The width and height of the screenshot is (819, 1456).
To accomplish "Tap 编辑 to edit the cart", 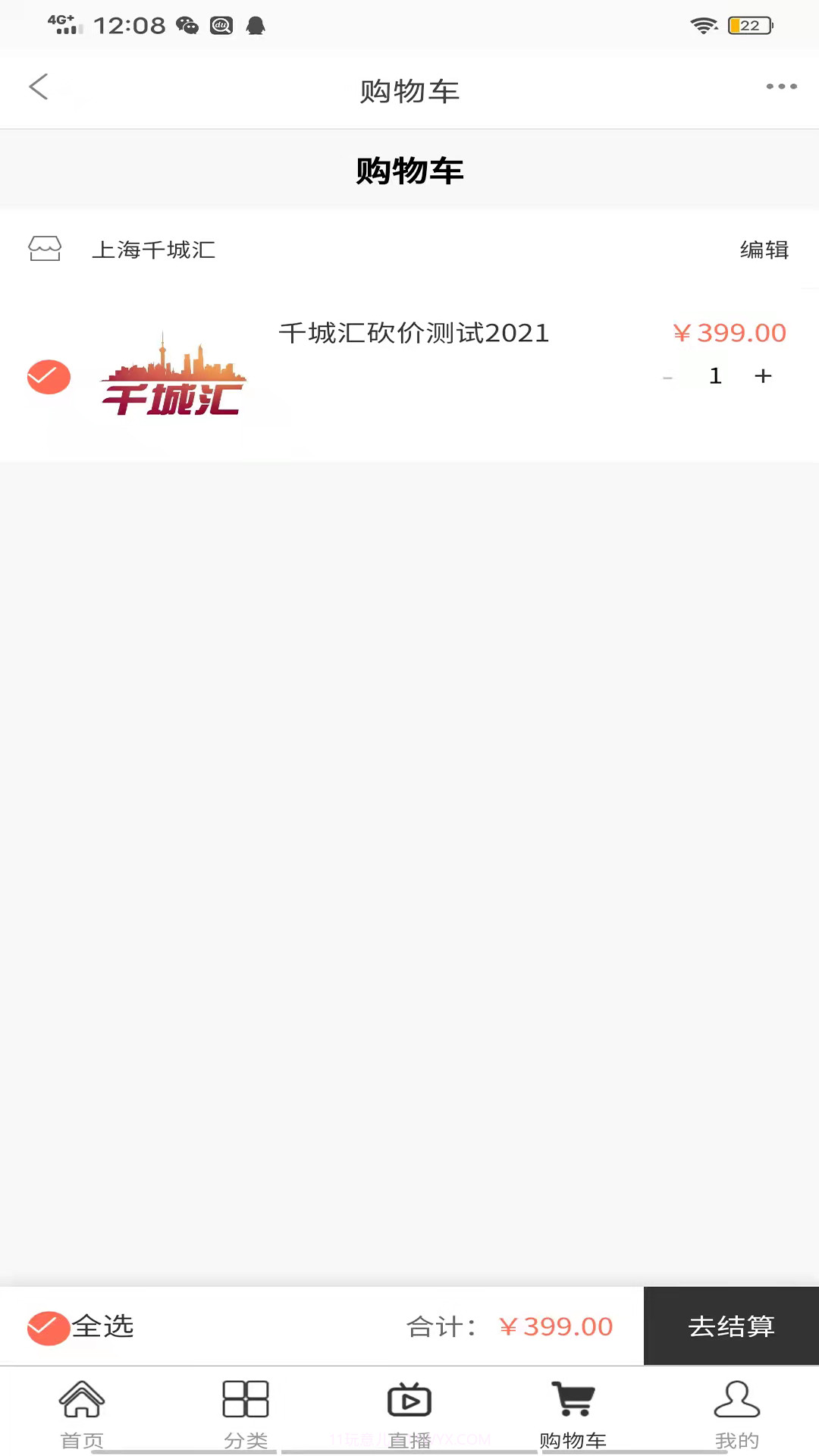I will click(x=764, y=249).
